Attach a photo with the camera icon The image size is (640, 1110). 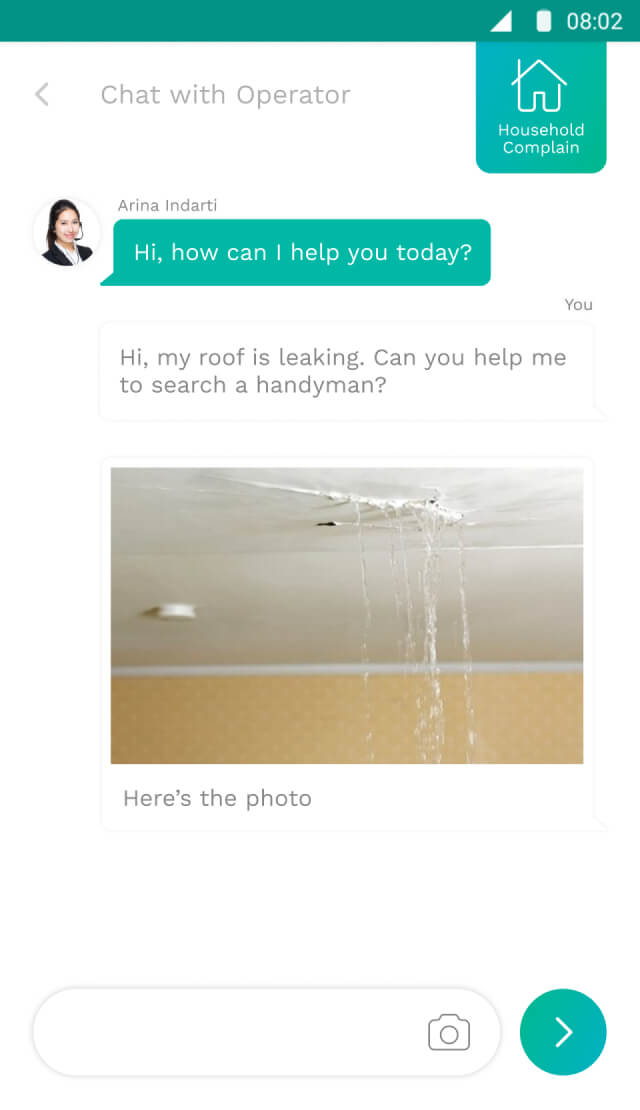tap(449, 1033)
